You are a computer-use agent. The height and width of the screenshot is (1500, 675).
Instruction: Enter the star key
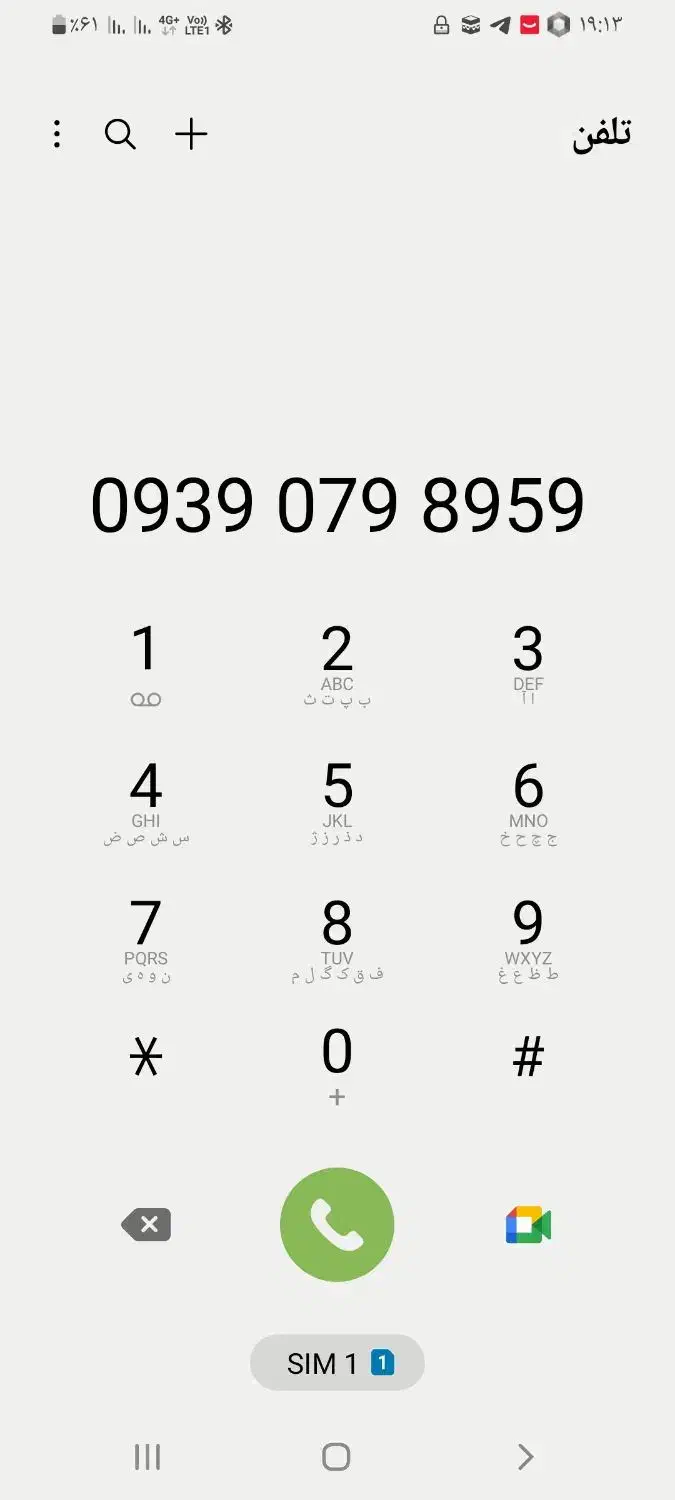point(146,1058)
